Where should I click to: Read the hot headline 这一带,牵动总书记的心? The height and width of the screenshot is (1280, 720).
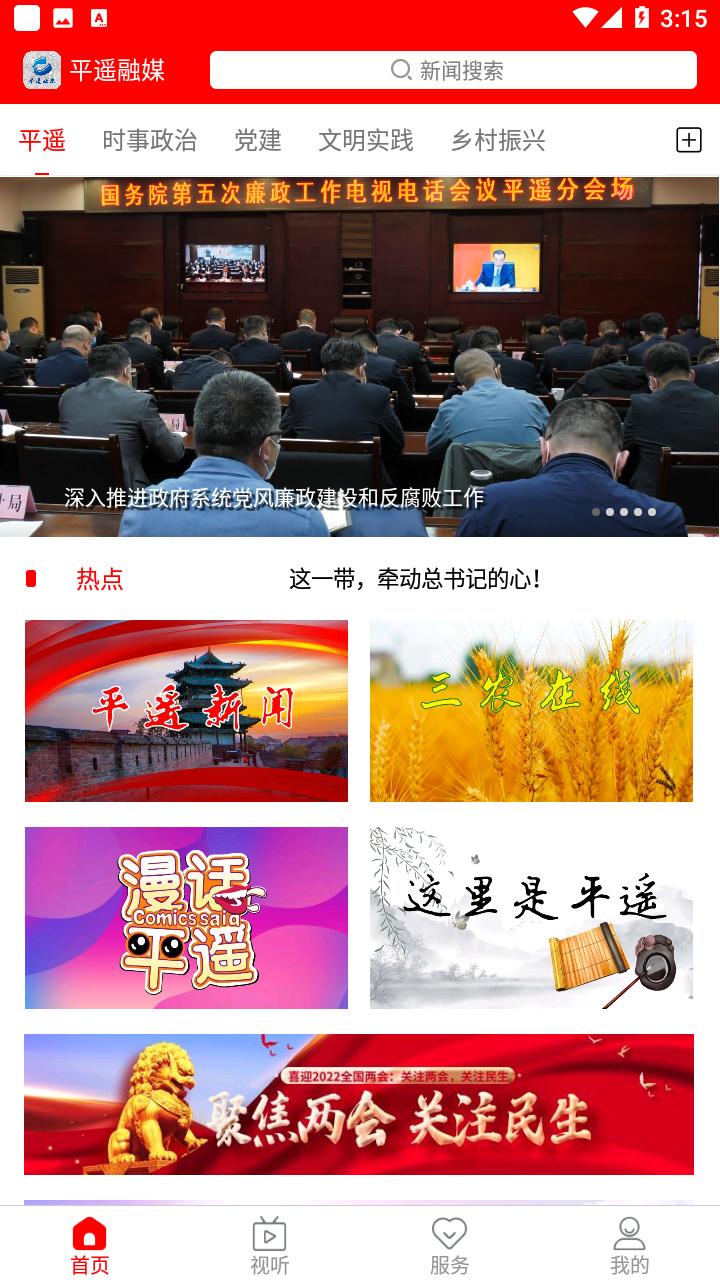tap(415, 579)
